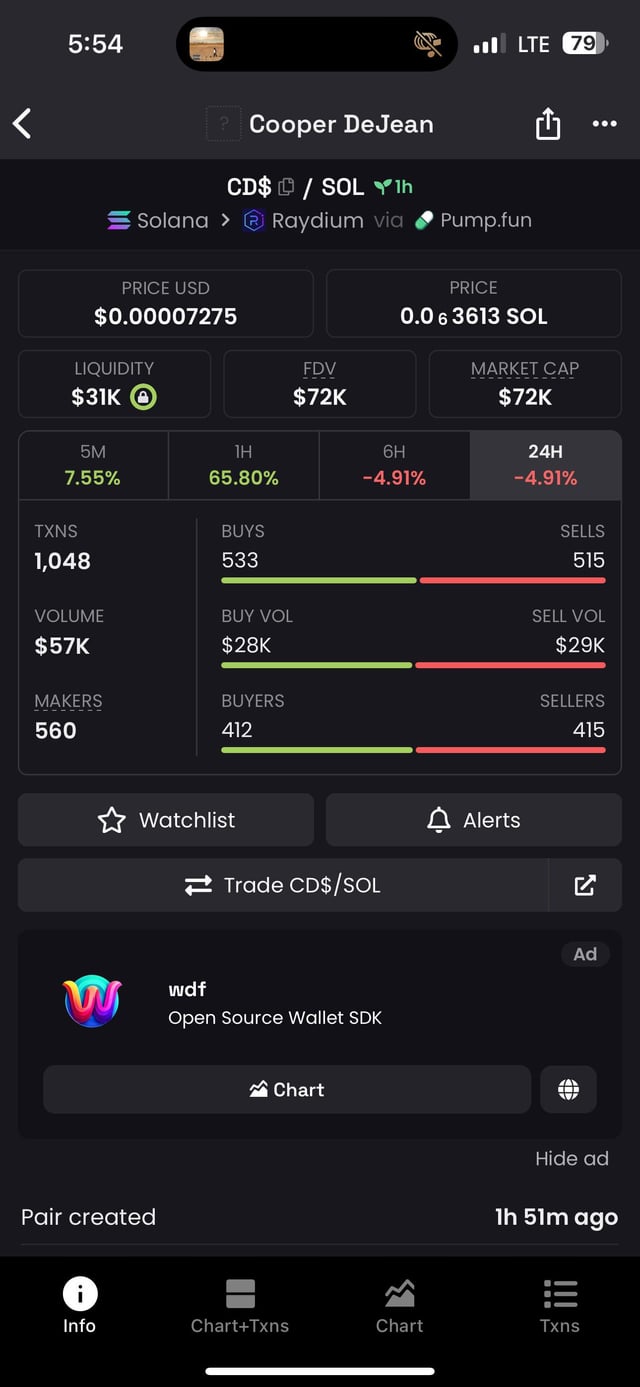Open the external link icon beside Trade
Viewport: 640px width, 1387px height.
(585, 885)
